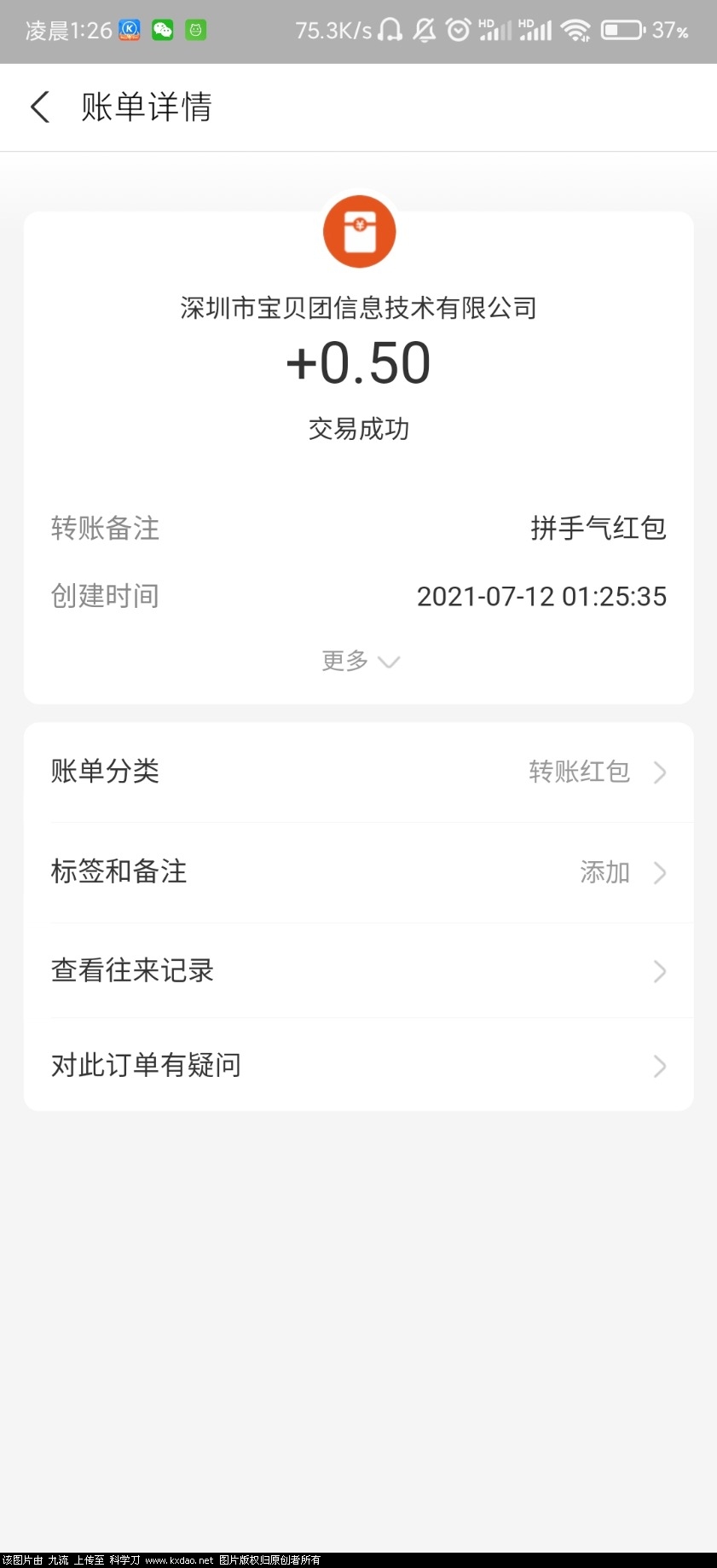Select the 账单详情 title bar

coord(147,107)
